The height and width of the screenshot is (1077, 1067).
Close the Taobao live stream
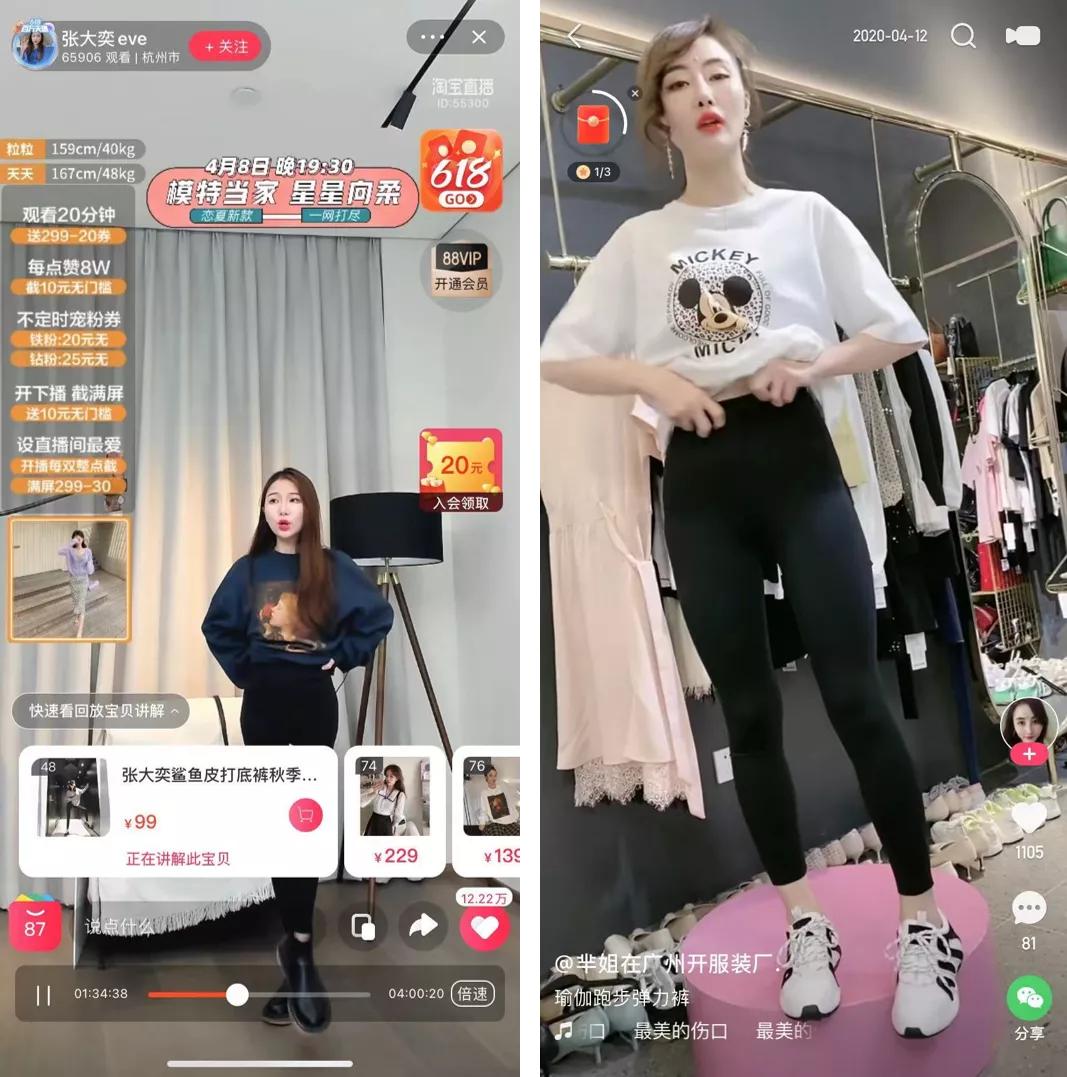479,37
